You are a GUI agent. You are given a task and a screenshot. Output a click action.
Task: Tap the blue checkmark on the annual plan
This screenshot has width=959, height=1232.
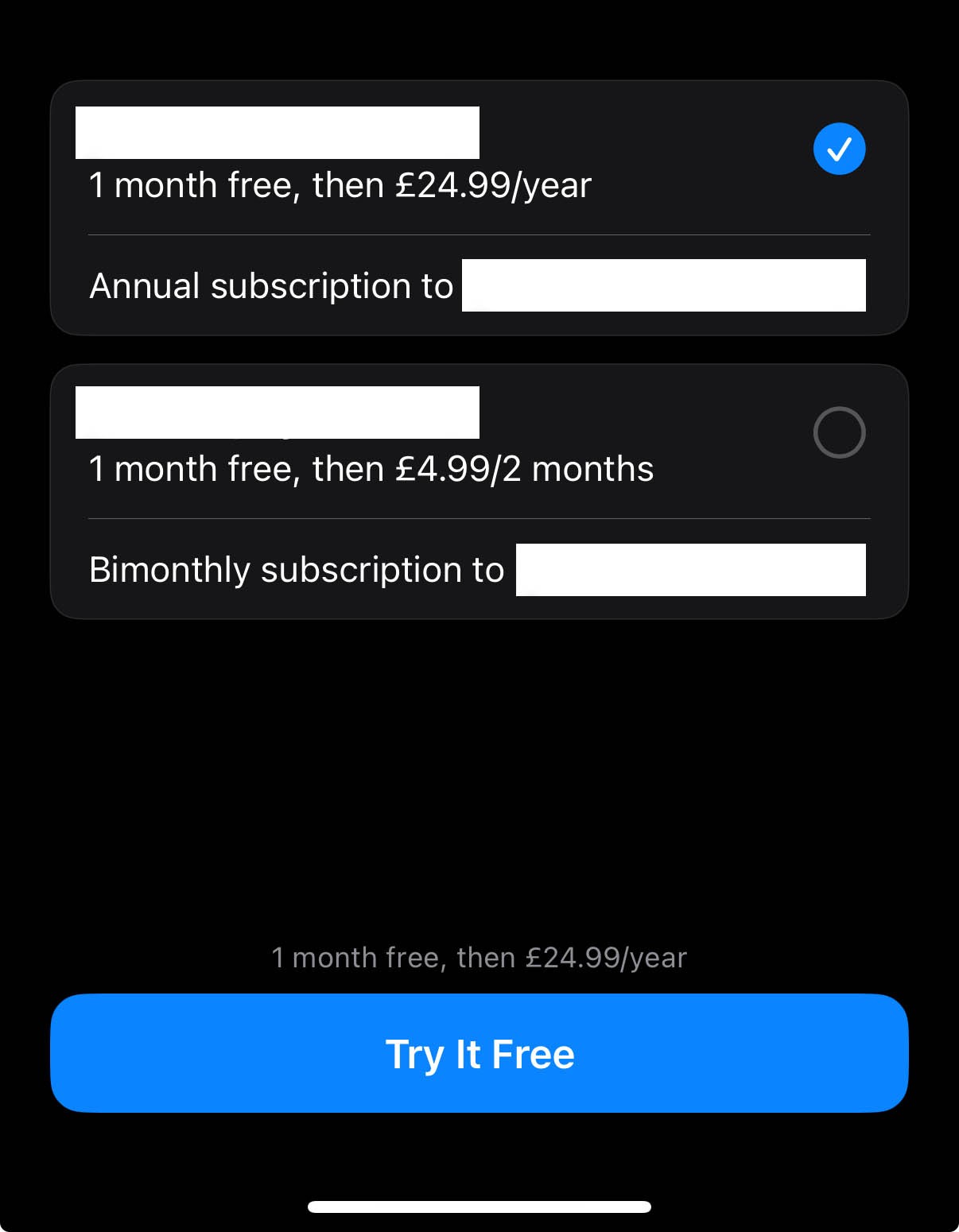838,148
